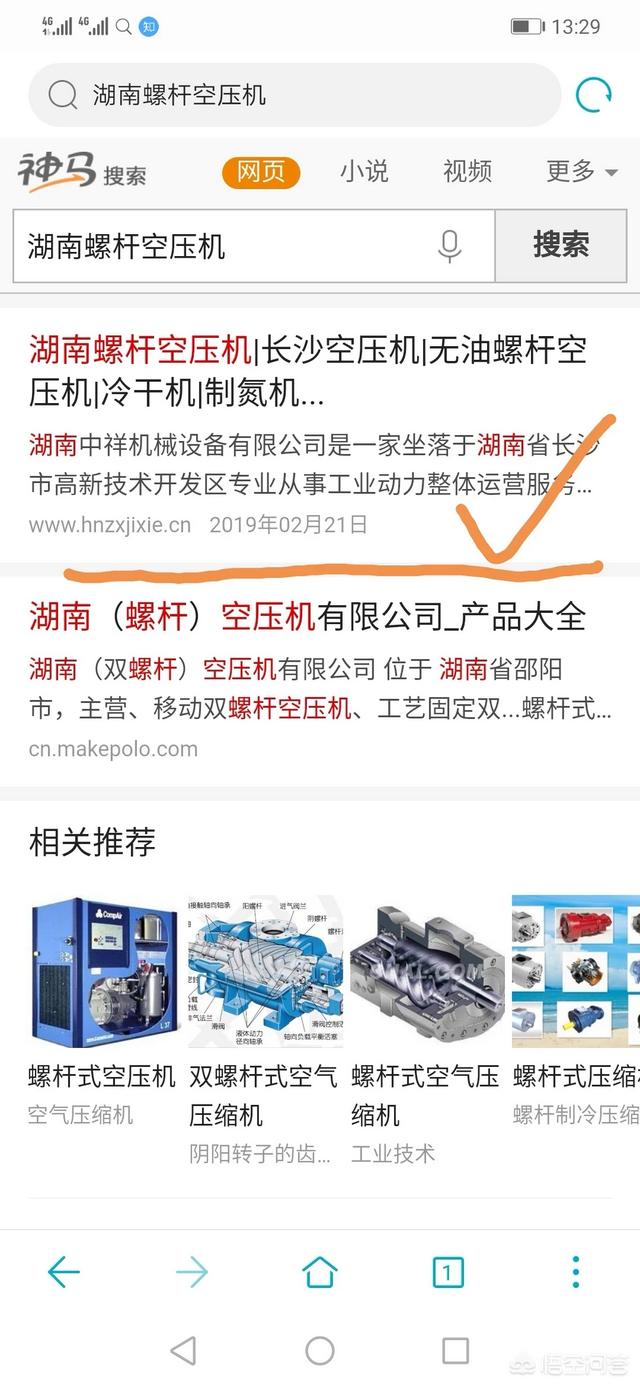This screenshot has height=1387, width=640.
Task: Tap the system recent apps button
Action: (x=455, y=1351)
